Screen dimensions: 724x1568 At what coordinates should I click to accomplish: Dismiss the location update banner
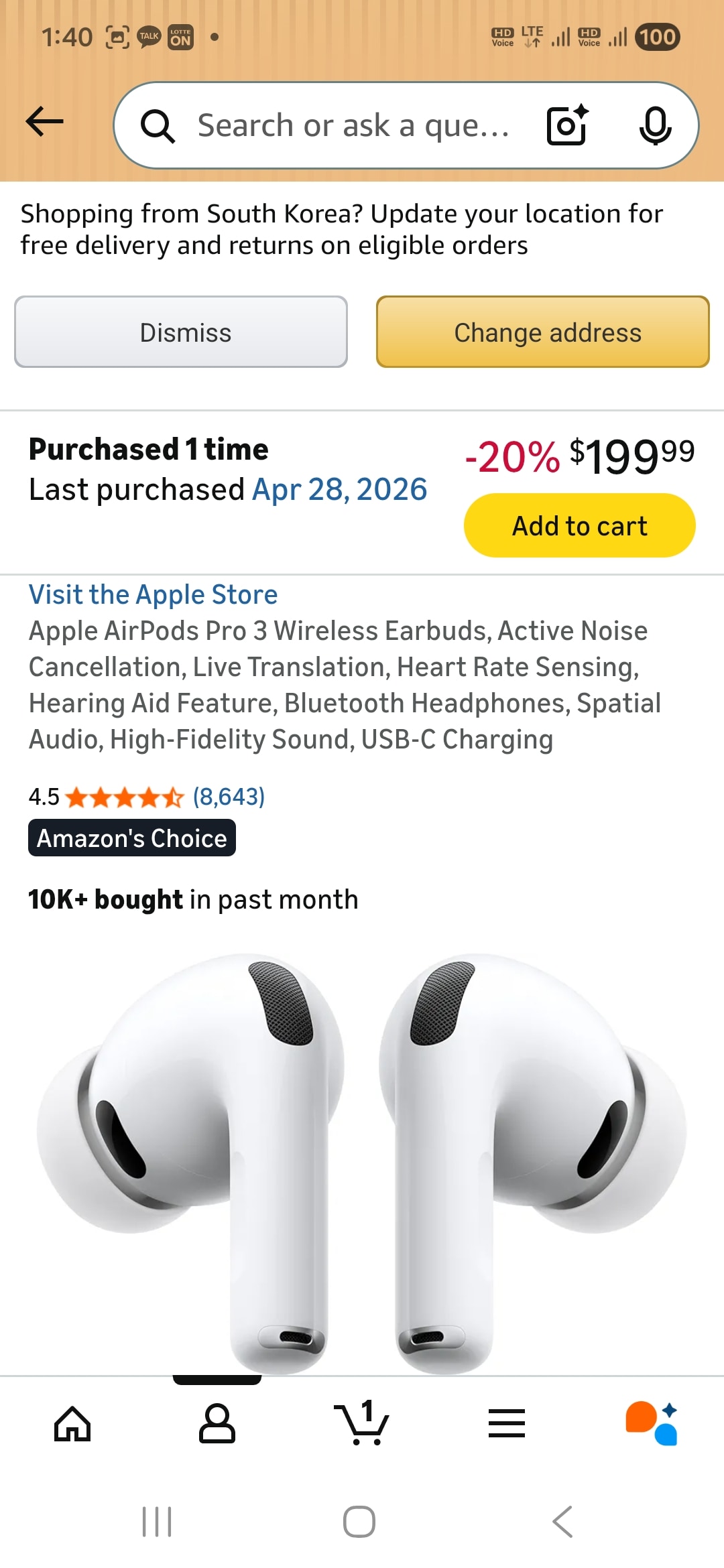coord(181,332)
